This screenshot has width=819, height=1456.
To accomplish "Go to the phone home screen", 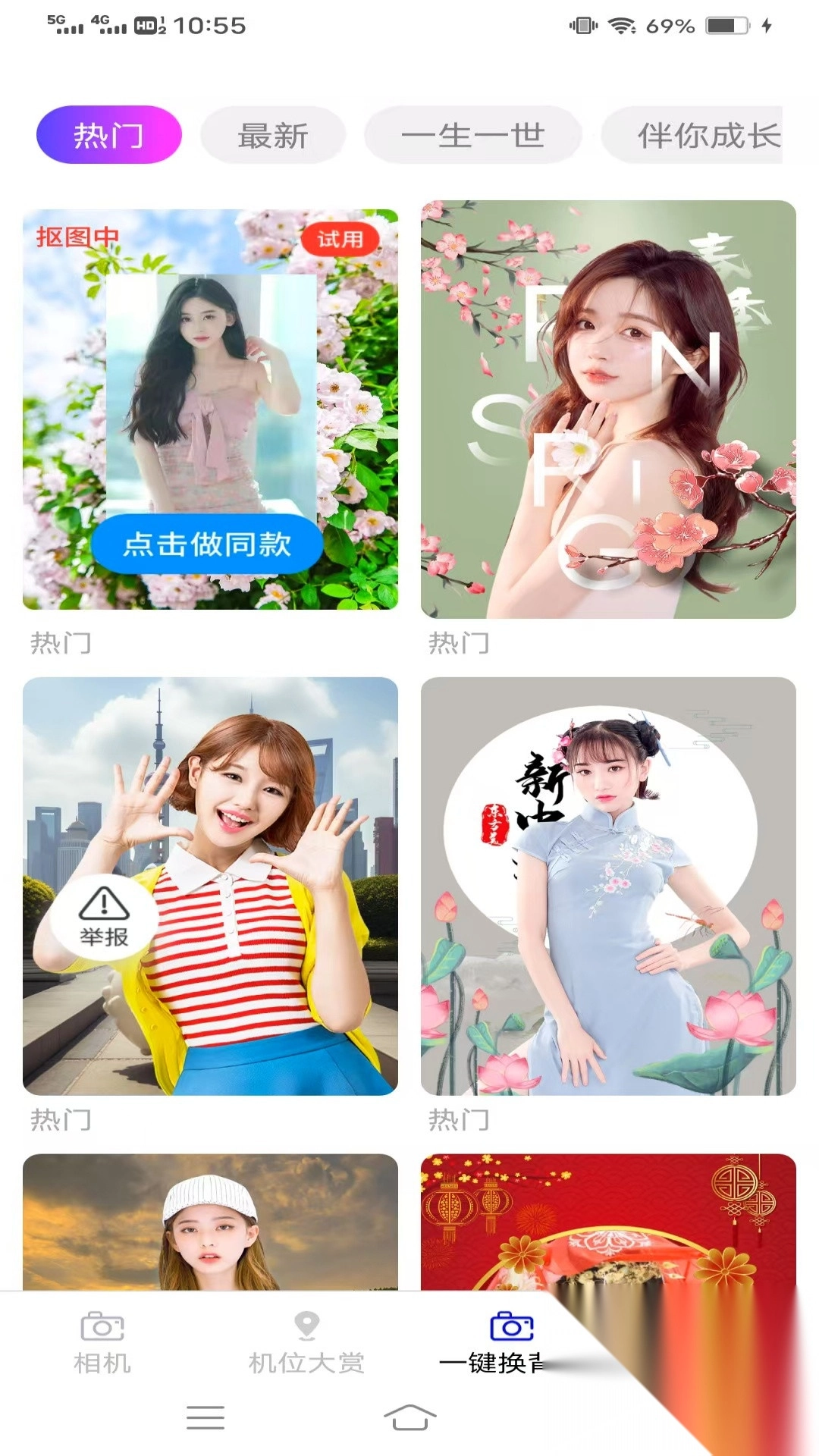I will click(409, 1417).
